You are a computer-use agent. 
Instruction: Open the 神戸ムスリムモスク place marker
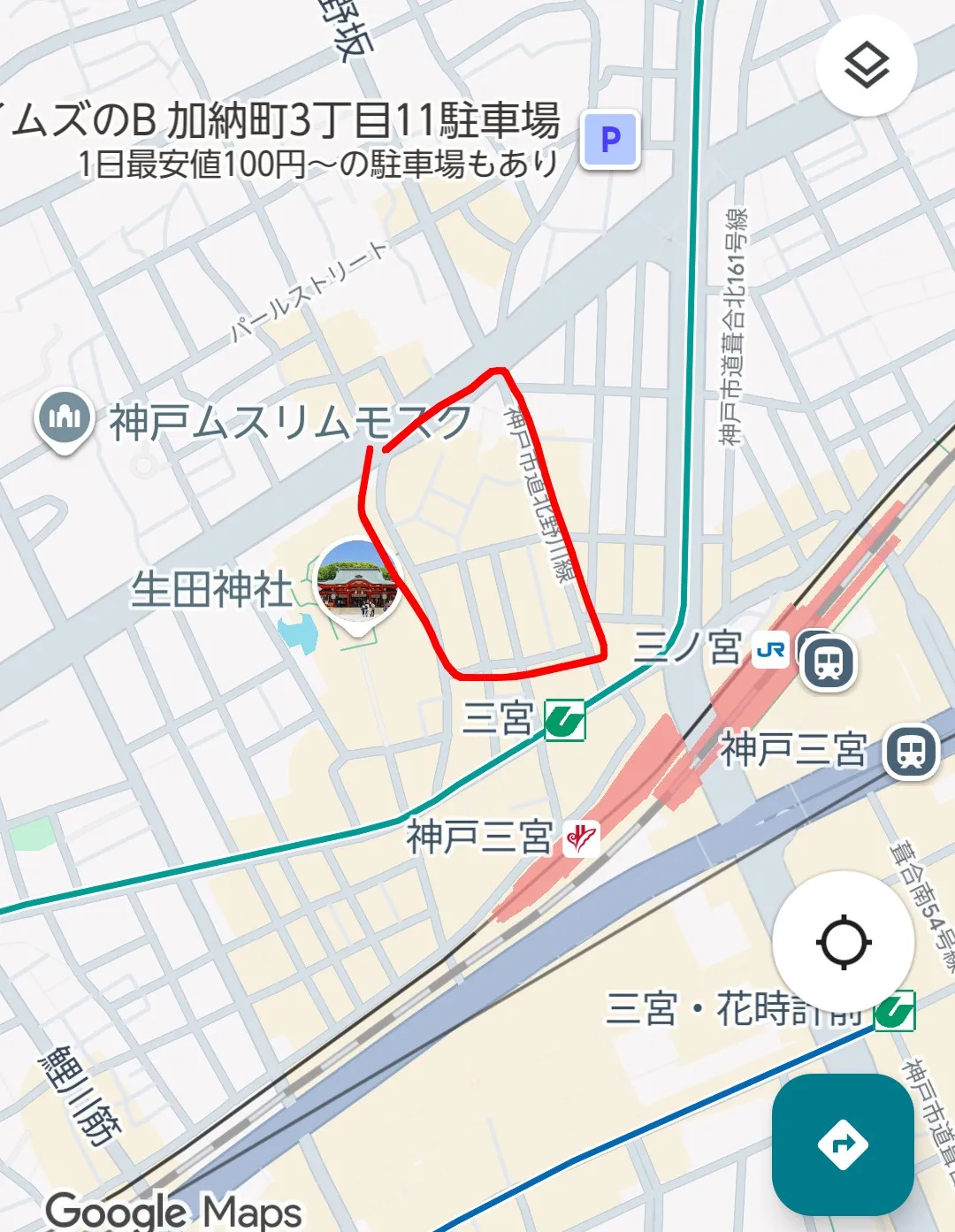pyautogui.click(x=65, y=417)
